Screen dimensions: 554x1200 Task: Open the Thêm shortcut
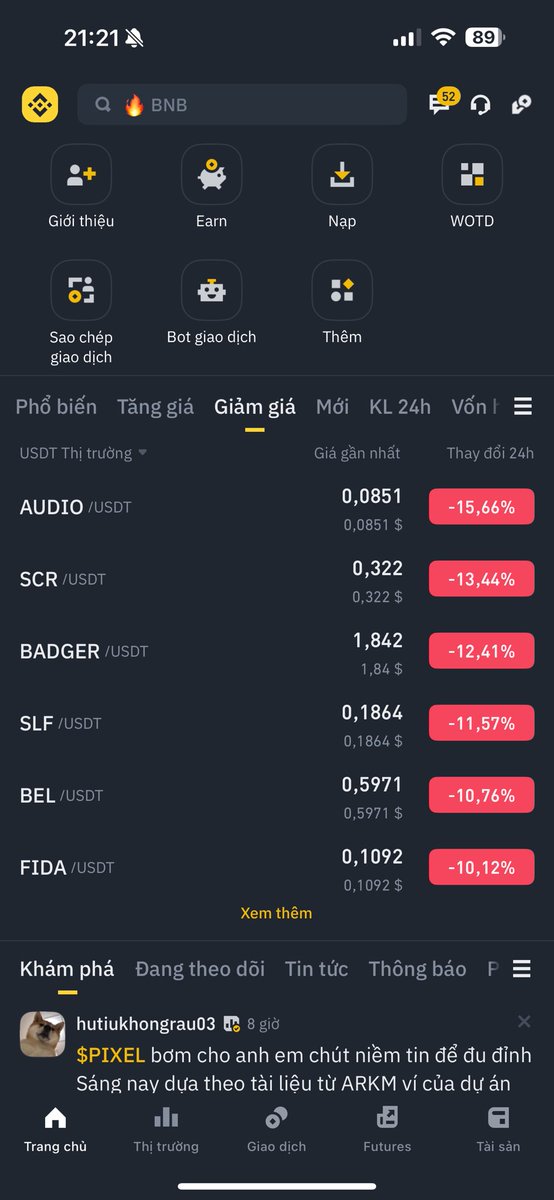(342, 303)
